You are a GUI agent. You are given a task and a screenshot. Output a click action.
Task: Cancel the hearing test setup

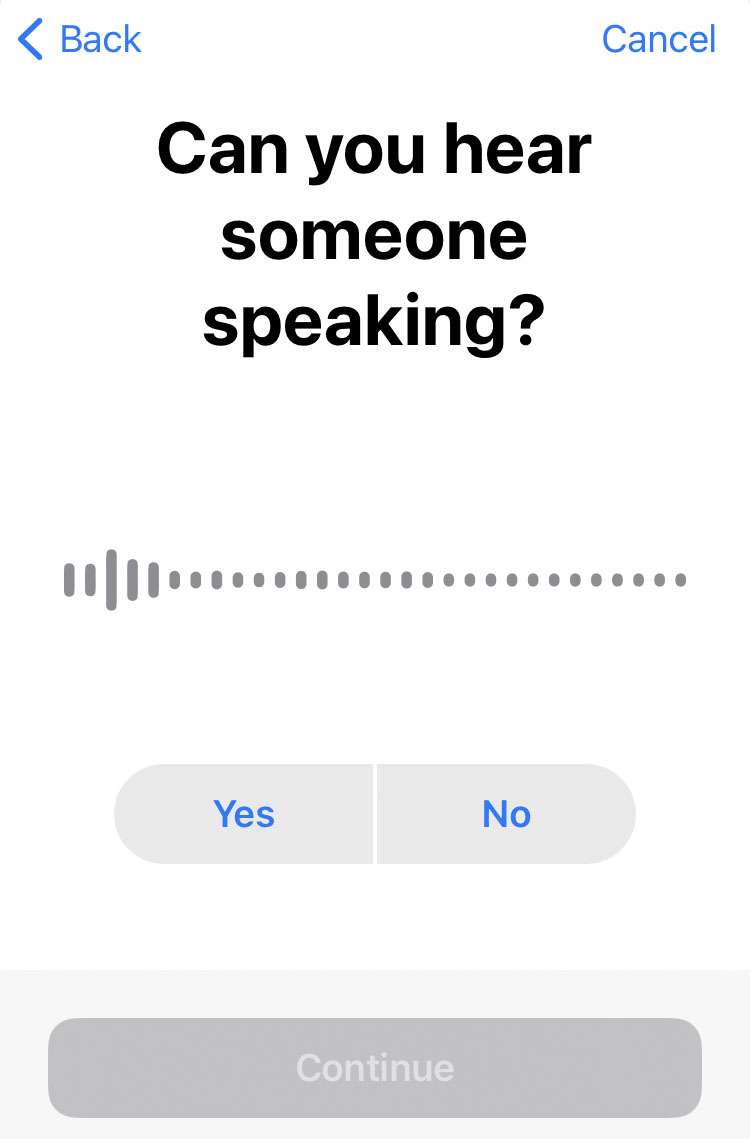pyautogui.click(x=658, y=40)
